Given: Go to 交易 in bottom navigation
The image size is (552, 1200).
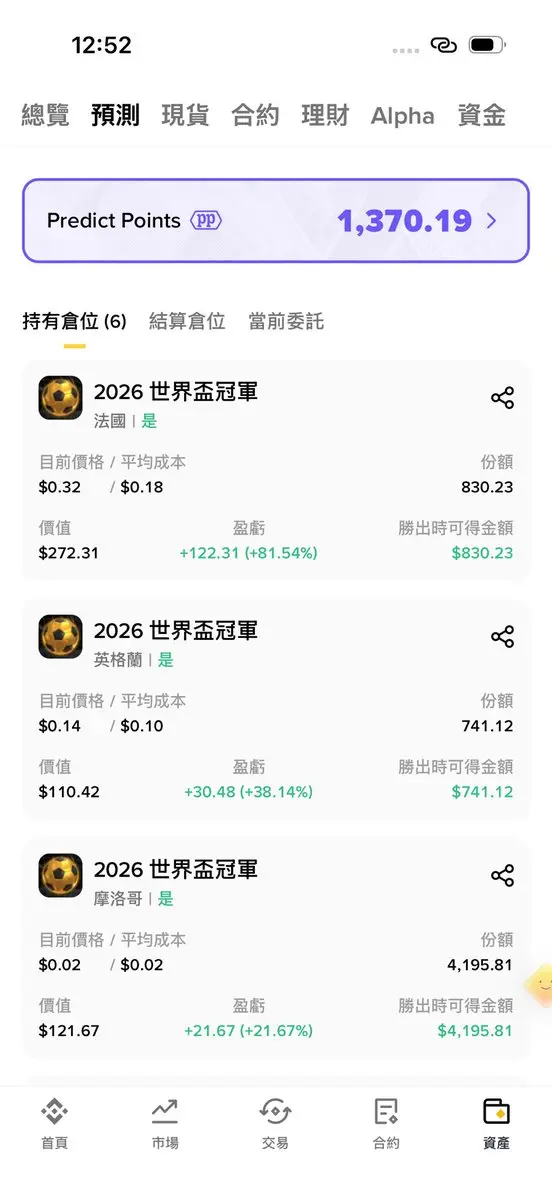Looking at the screenshot, I should pyautogui.click(x=275, y=1124).
